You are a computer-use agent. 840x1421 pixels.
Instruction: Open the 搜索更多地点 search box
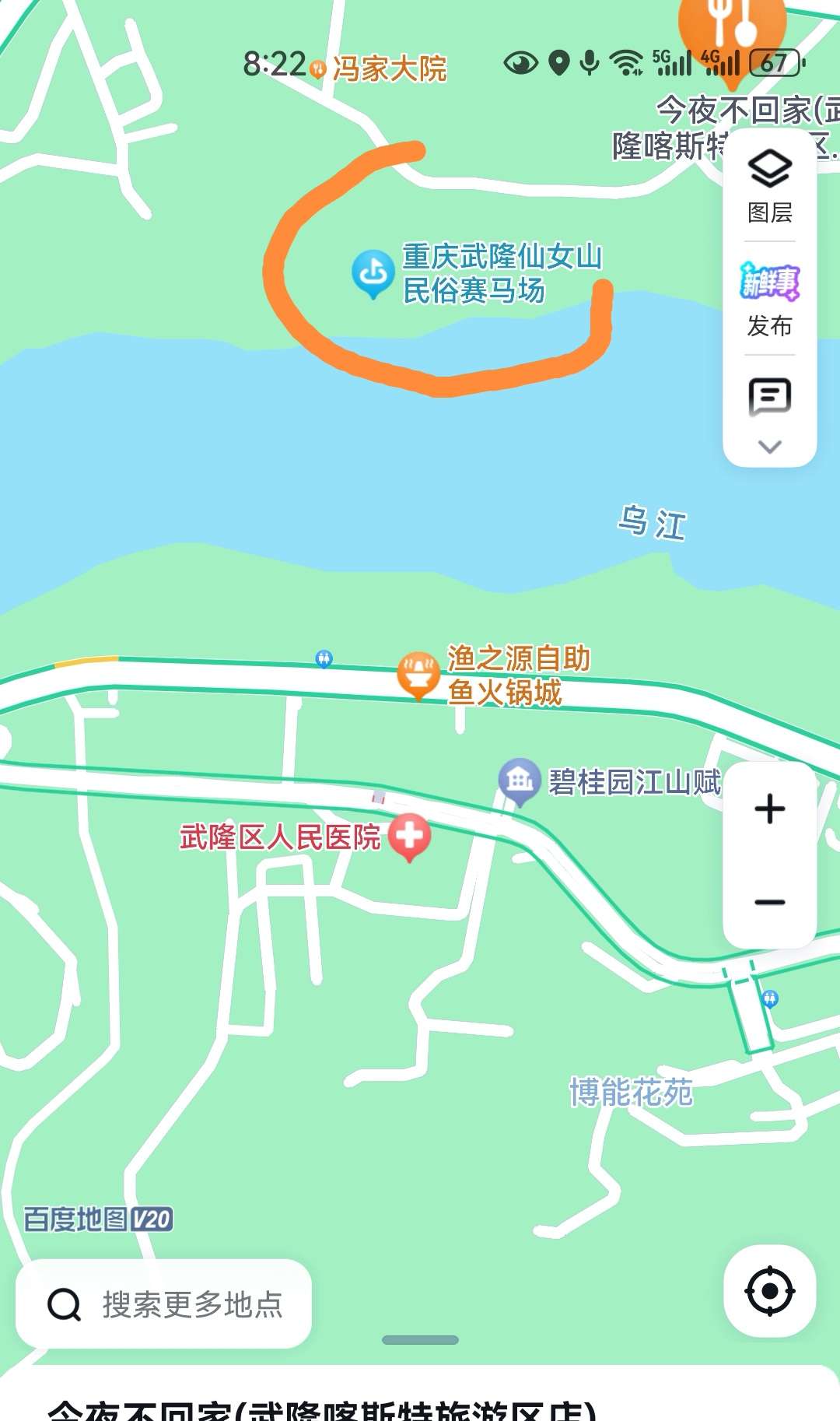click(164, 1303)
